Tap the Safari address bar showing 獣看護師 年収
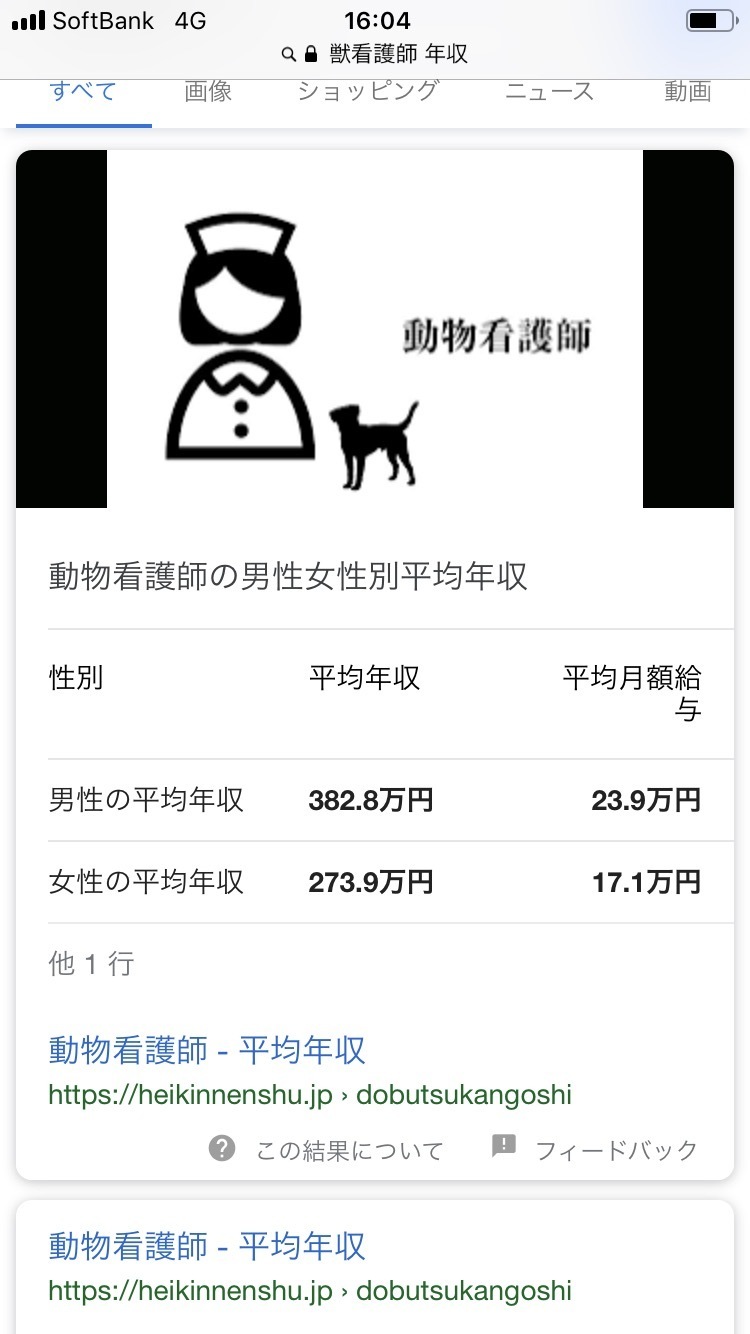Screen dimensions: 750x1334 click(x=375, y=54)
